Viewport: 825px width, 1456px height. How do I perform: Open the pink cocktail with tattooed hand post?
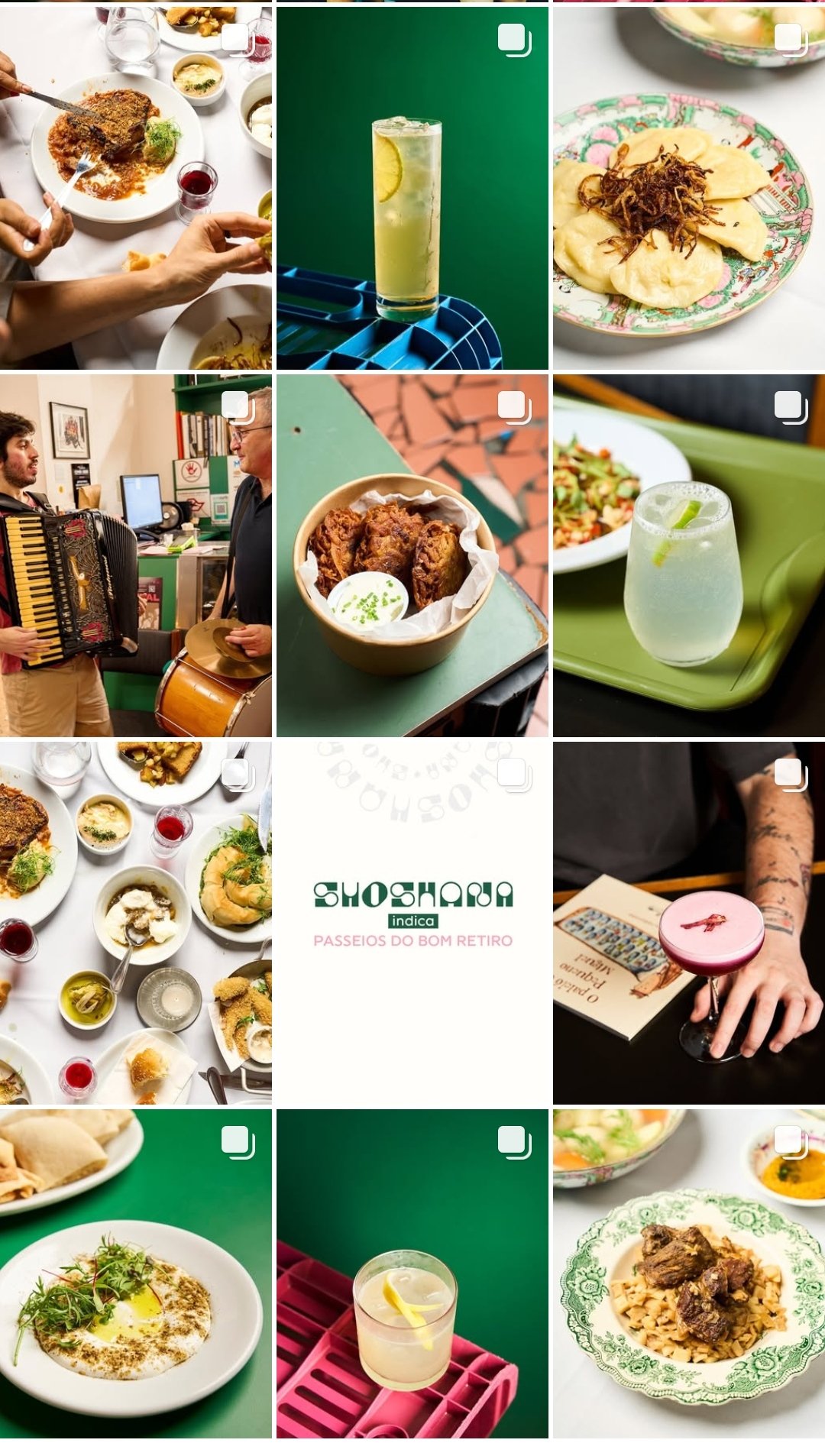click(x=688, y=923)
